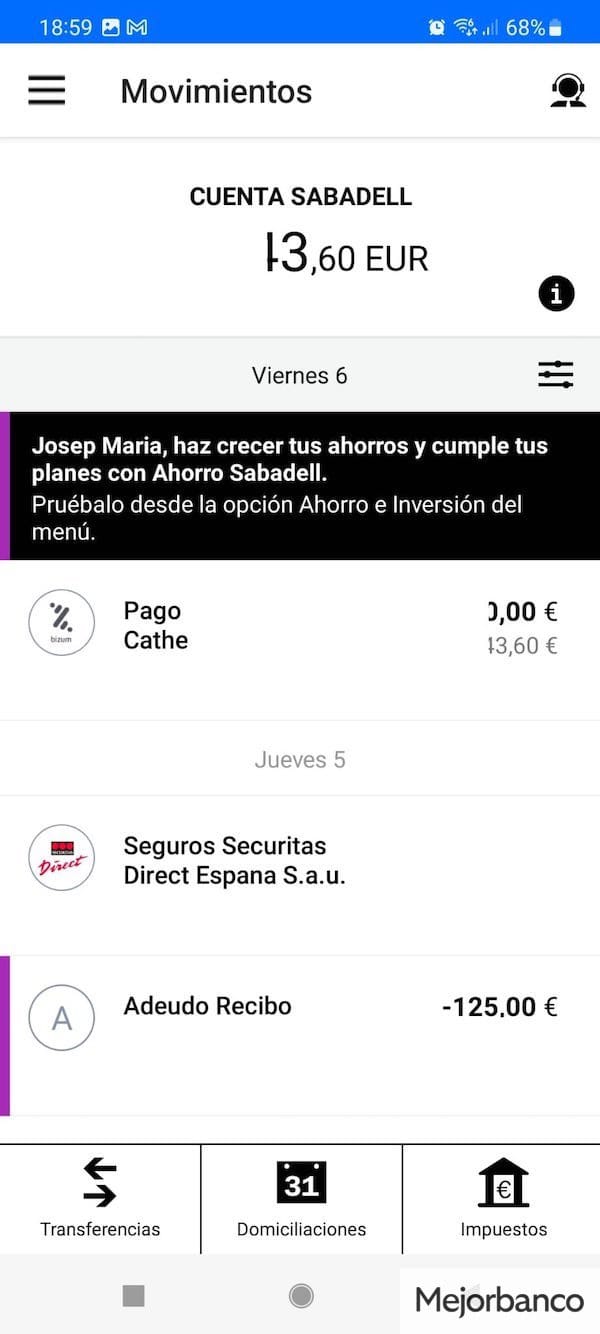
Task: Open the hamburger menu
Action: pyautogui.click(x=46, y=91)
